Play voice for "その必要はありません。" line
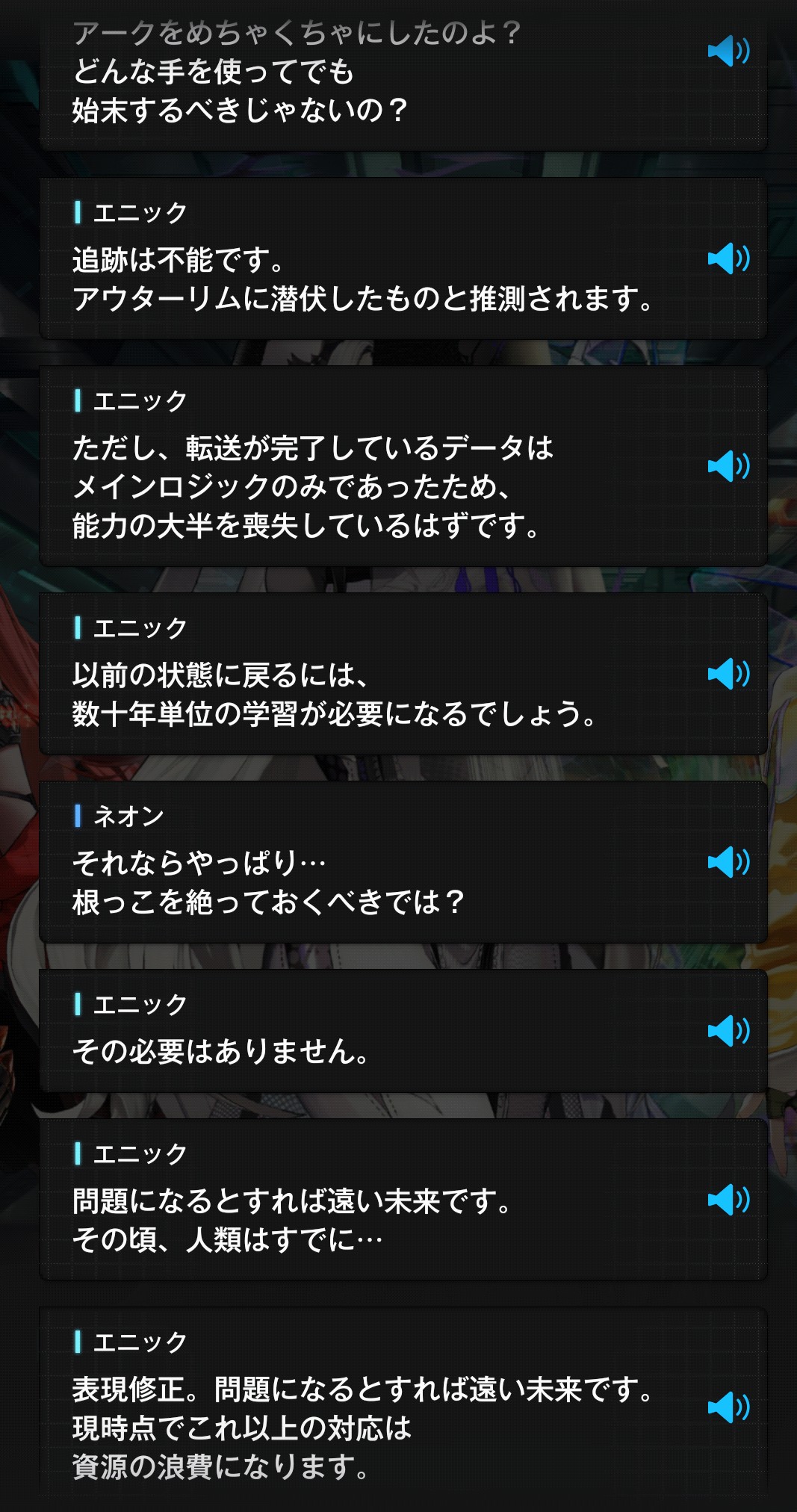 (x=728, y=1031)
